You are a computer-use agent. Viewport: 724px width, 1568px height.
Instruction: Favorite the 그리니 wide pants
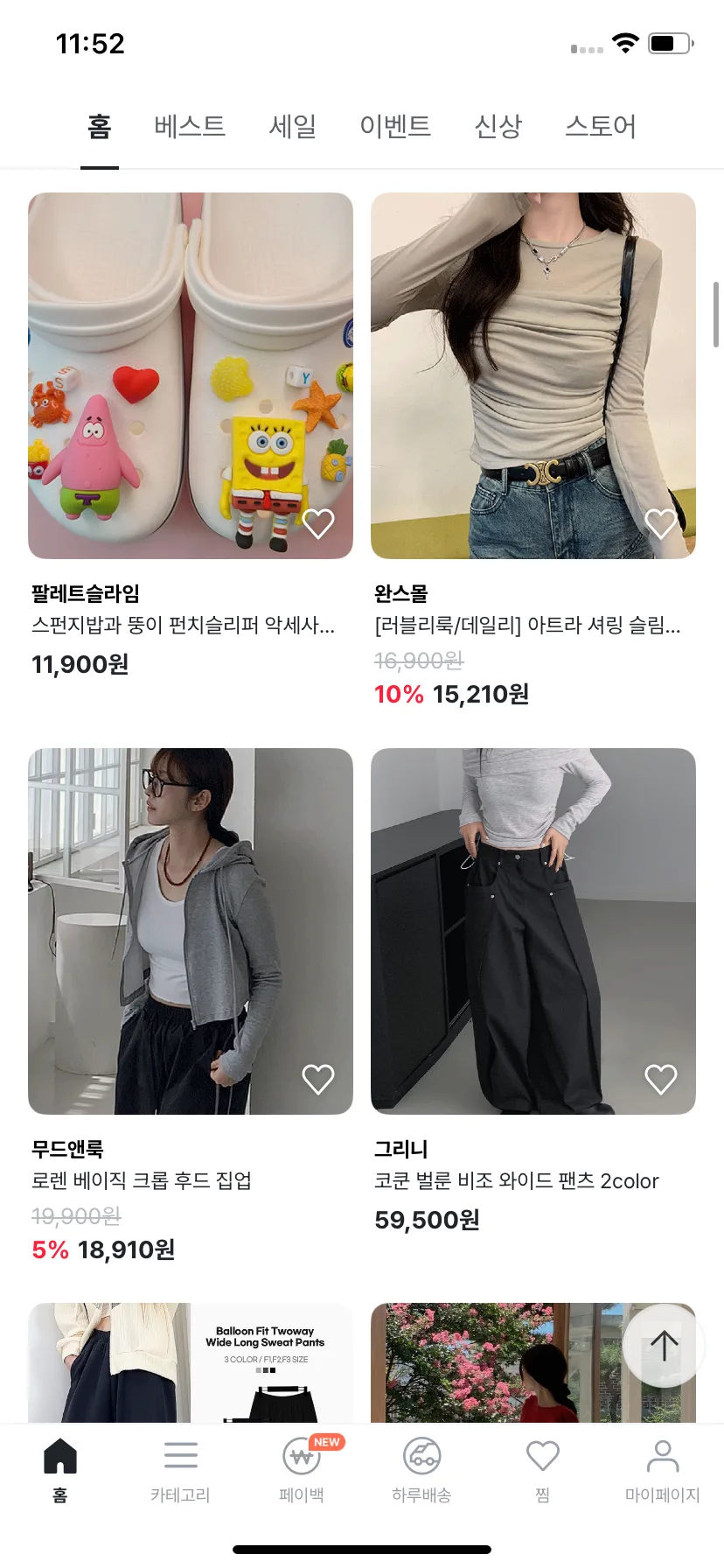click(x=660, y=1079)
